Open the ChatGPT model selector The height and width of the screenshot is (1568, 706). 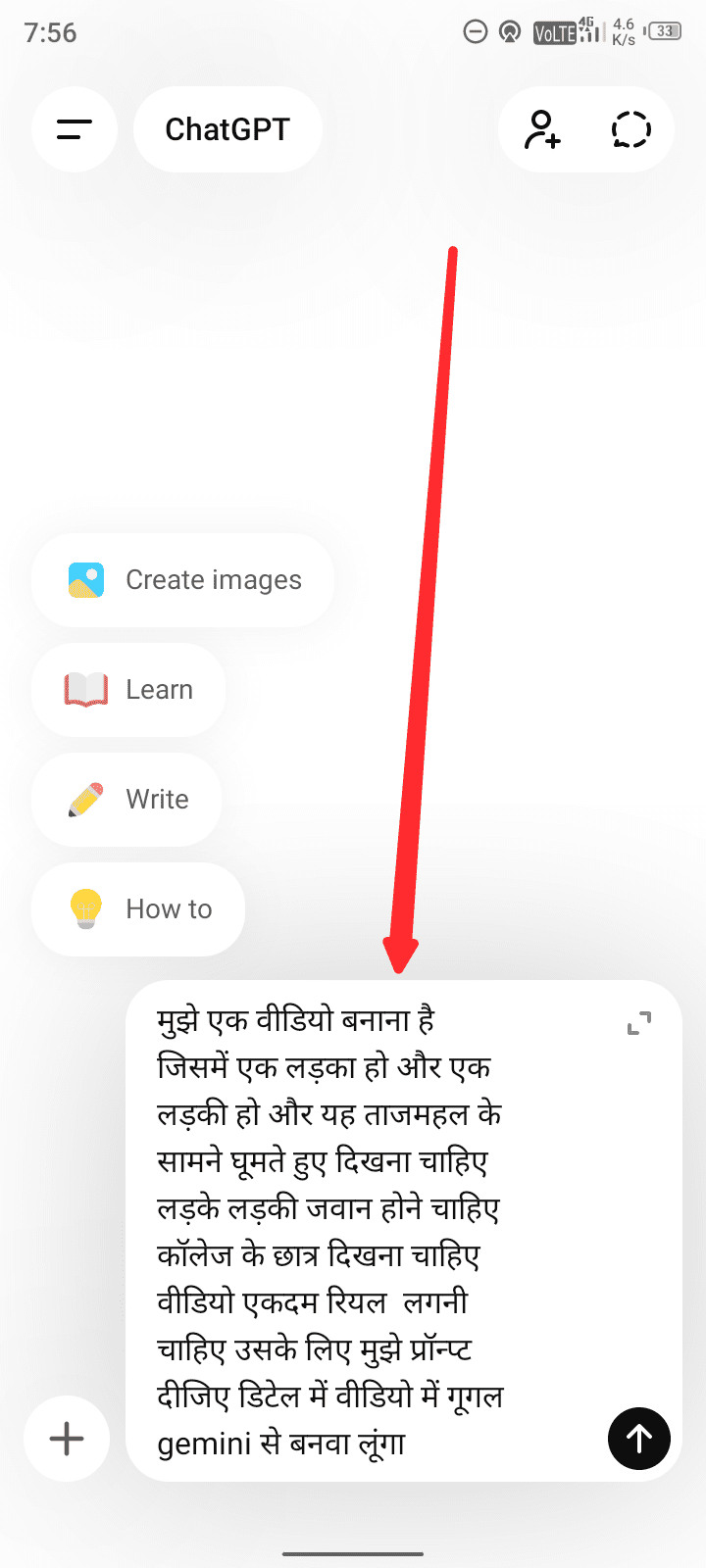tap(227, 129)
